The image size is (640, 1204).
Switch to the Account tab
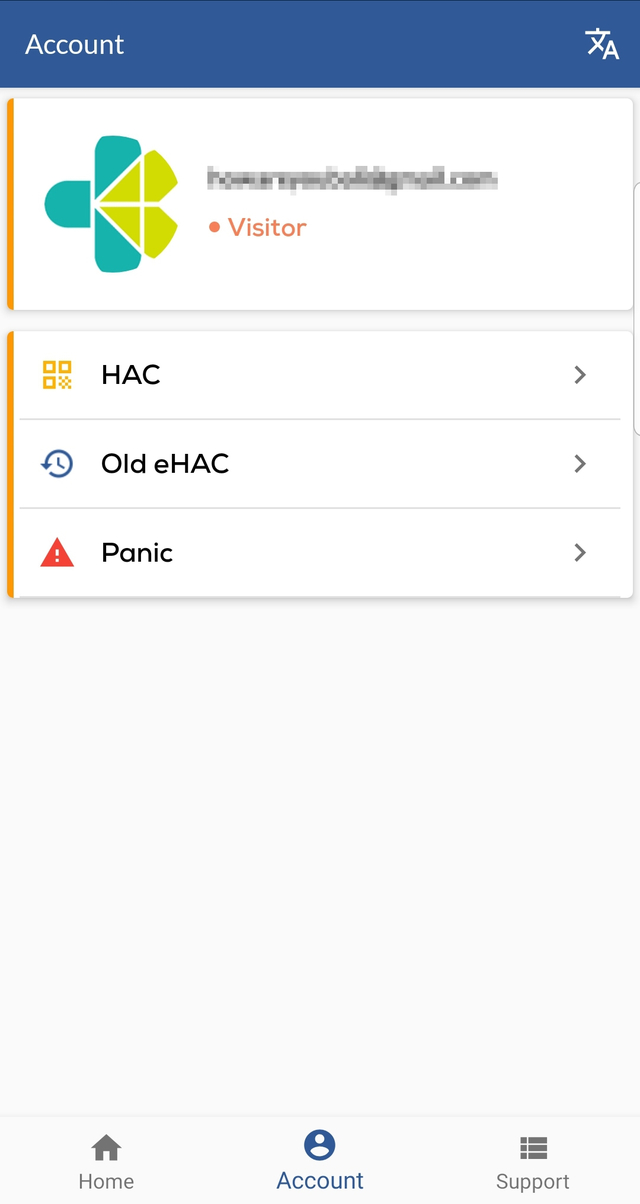320,1162
